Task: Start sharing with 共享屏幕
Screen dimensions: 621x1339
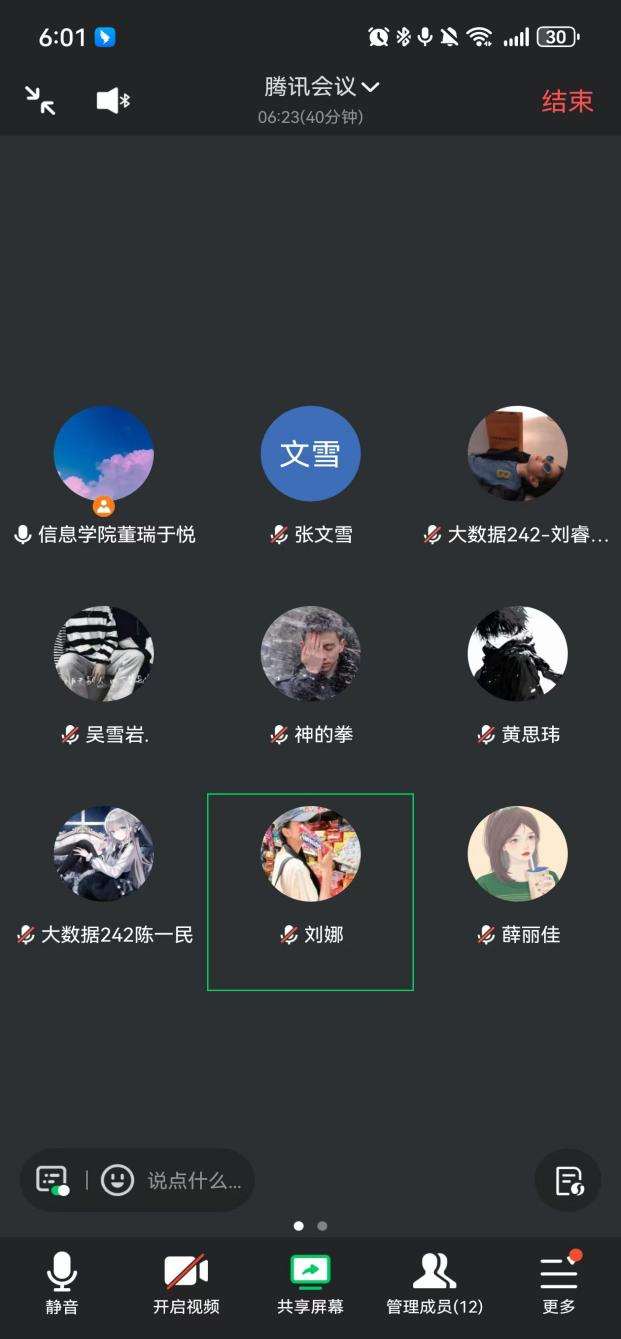Action: pos(310,1283)
